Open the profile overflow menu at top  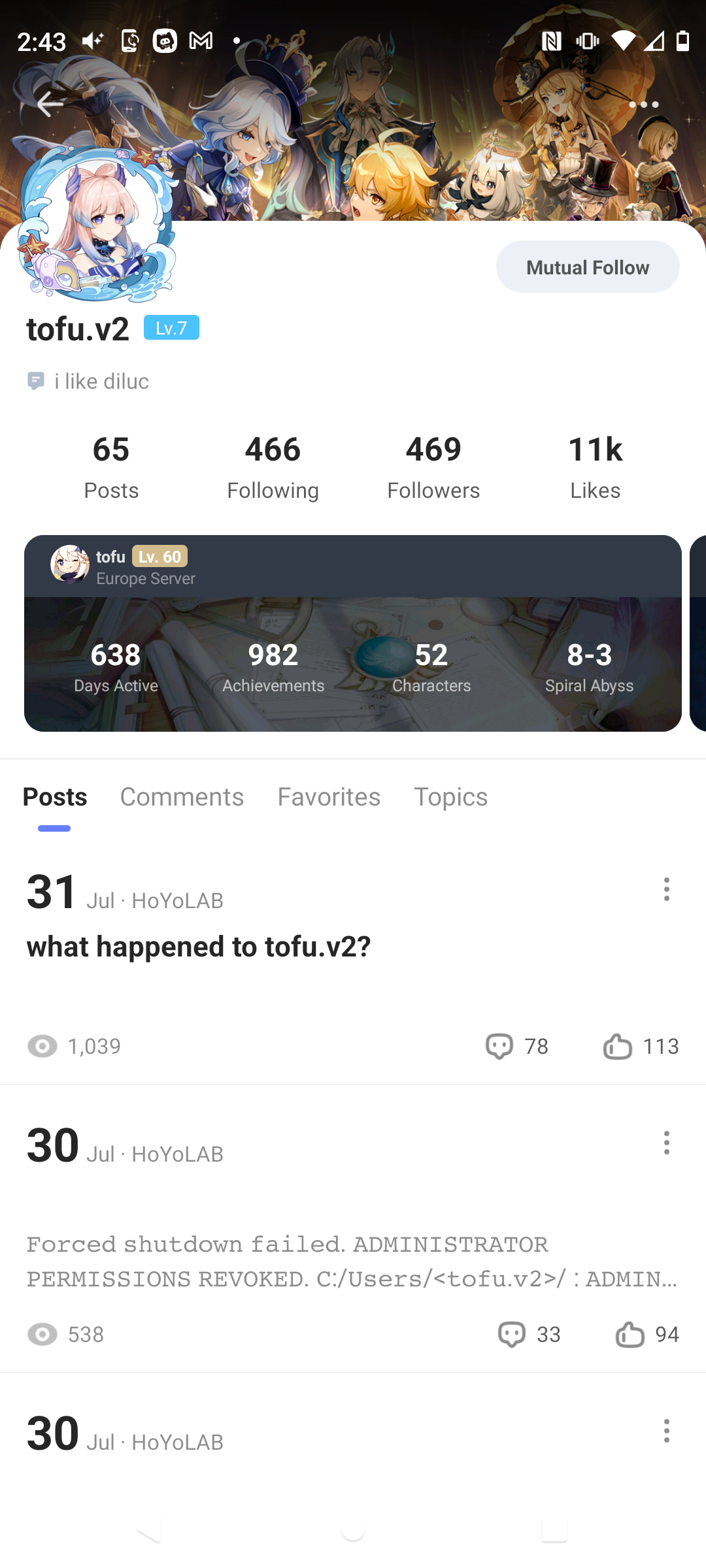643,105
